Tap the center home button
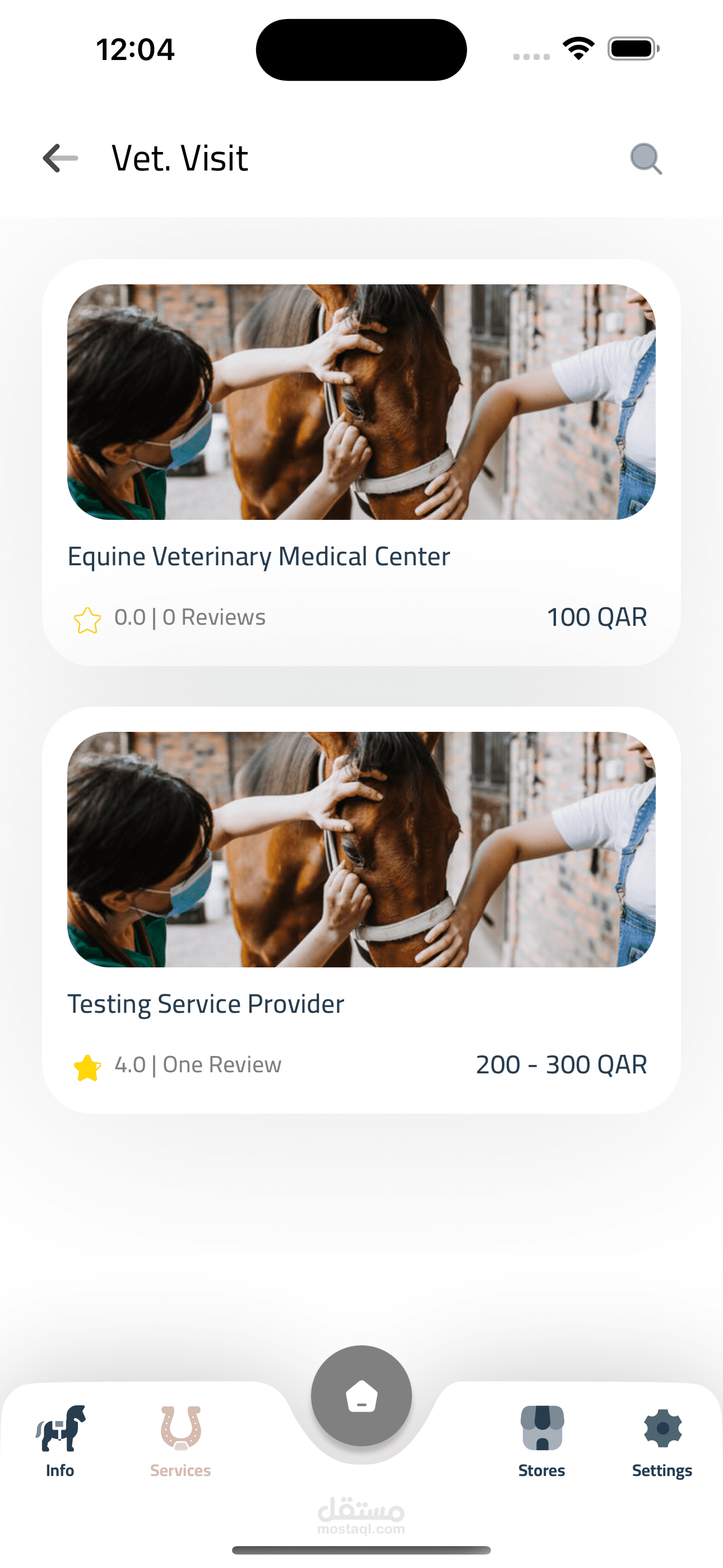723x1568 pixels. coord(361,1395)
